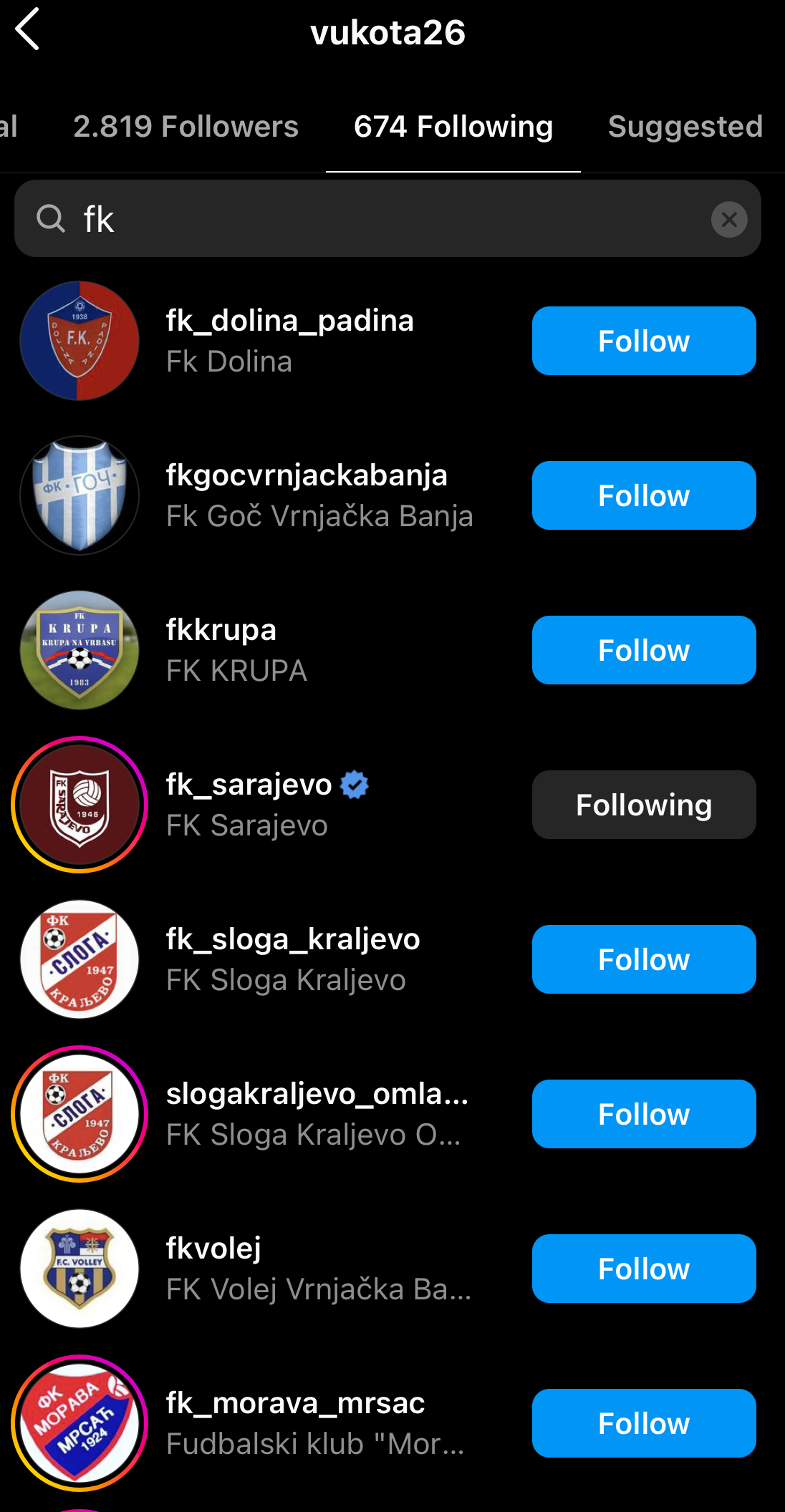Image resolution: width=785 pixels, height=1512 pixels.
Task: View slogakraljevo_omla... story from avatar
Action: (80, 1114)
